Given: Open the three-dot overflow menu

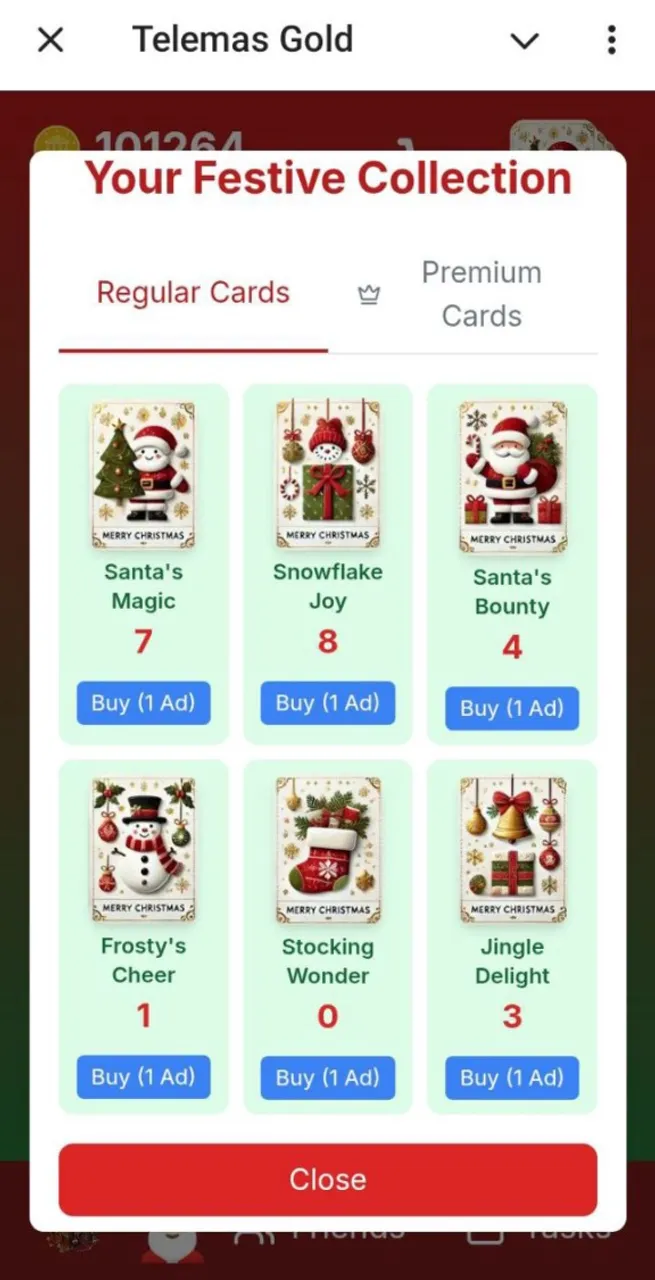Looking at the screenshot, I should 611,40.
